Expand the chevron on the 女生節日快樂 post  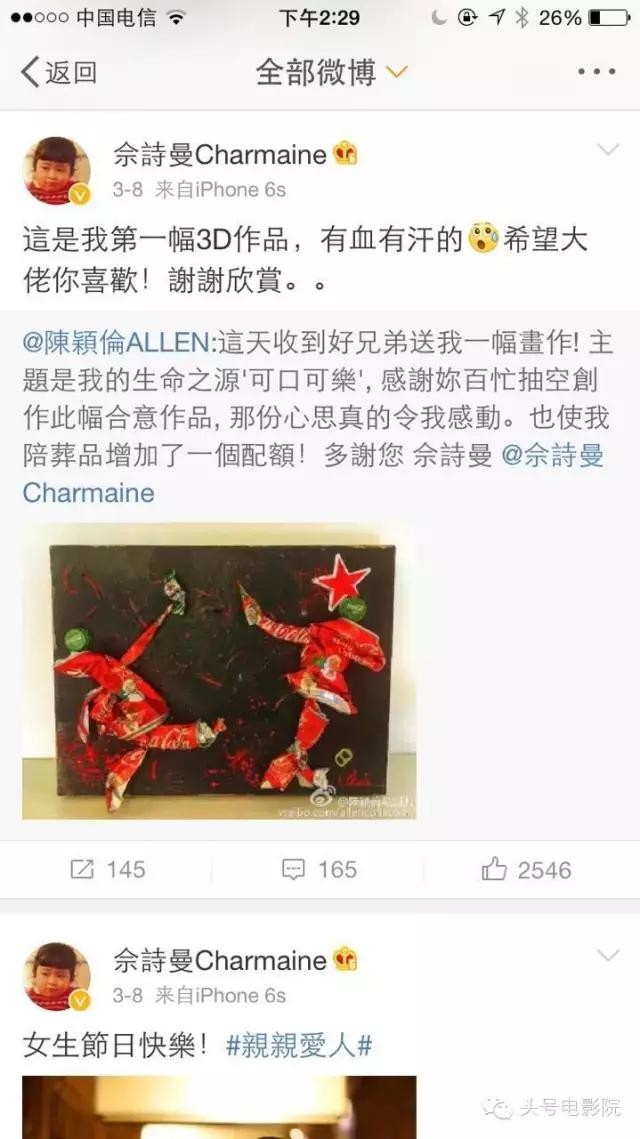607,955
